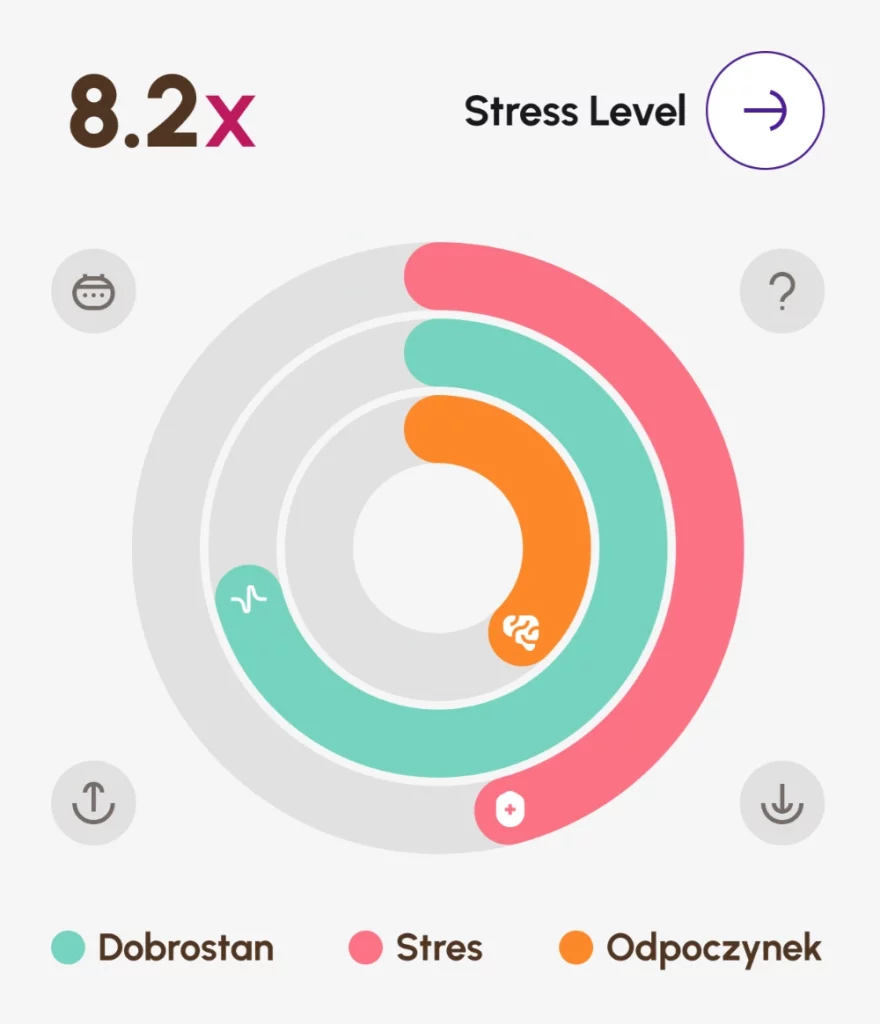This screenshot has height=1024, width=880.
Task: Share data using the upload icon
Action: 93,802
